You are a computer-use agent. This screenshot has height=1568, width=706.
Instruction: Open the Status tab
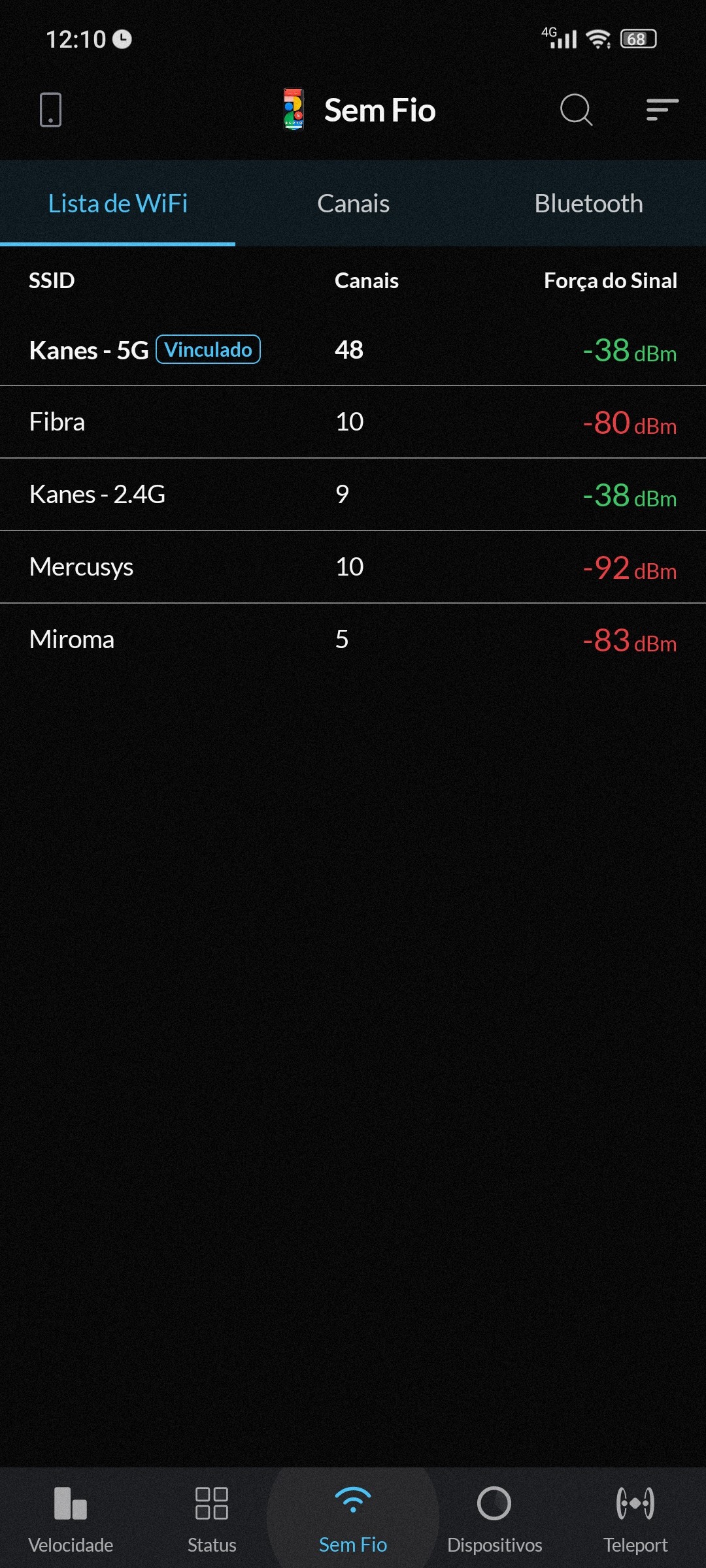coord(212,1518)
